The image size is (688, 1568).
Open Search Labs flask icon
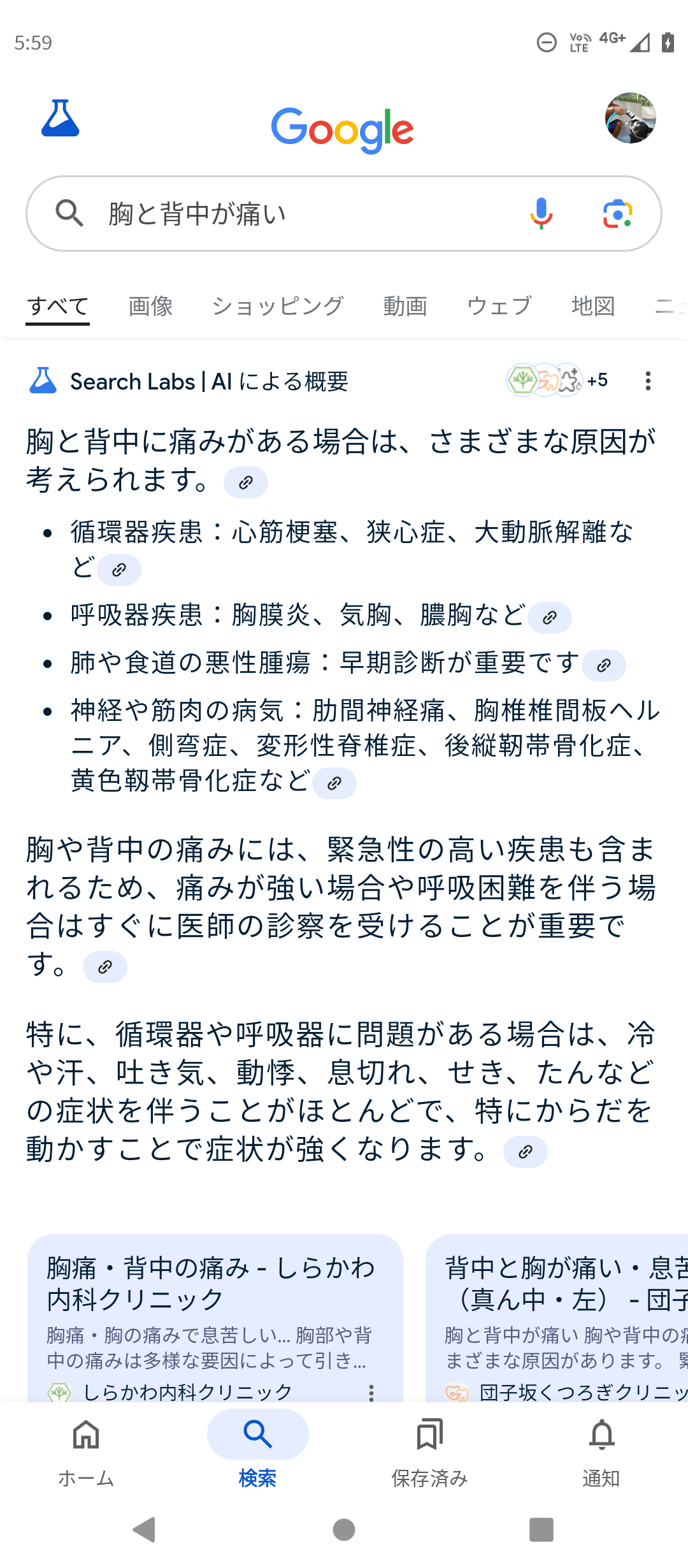tap(60, 119)
